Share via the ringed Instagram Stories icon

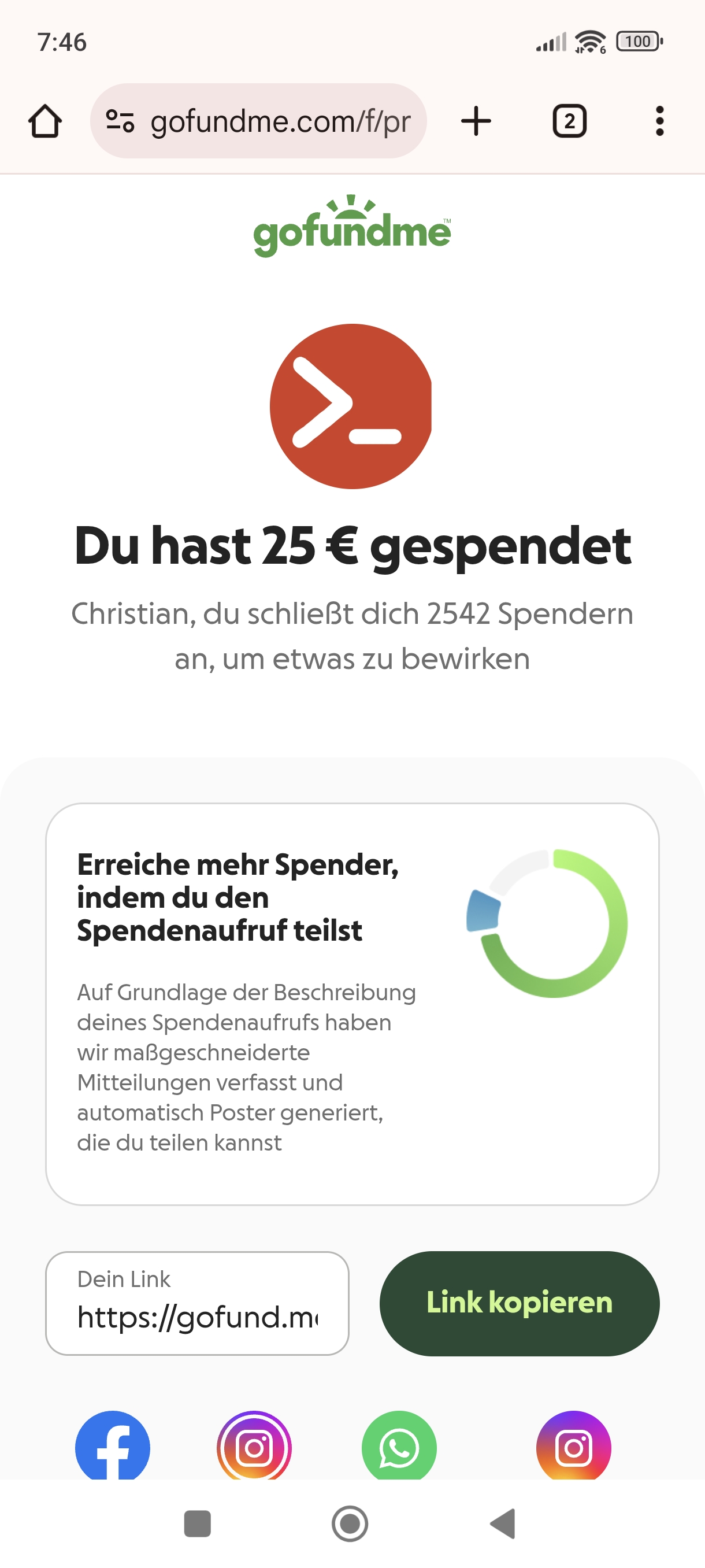(254, 1445)
